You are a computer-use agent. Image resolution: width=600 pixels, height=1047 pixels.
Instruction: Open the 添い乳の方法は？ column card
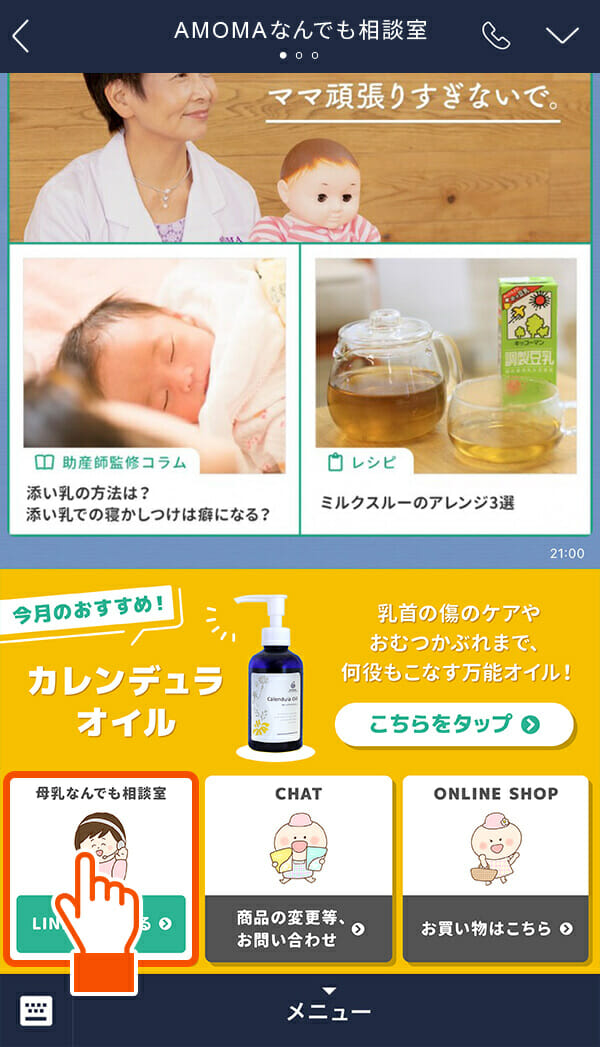[x=154, y=389]
